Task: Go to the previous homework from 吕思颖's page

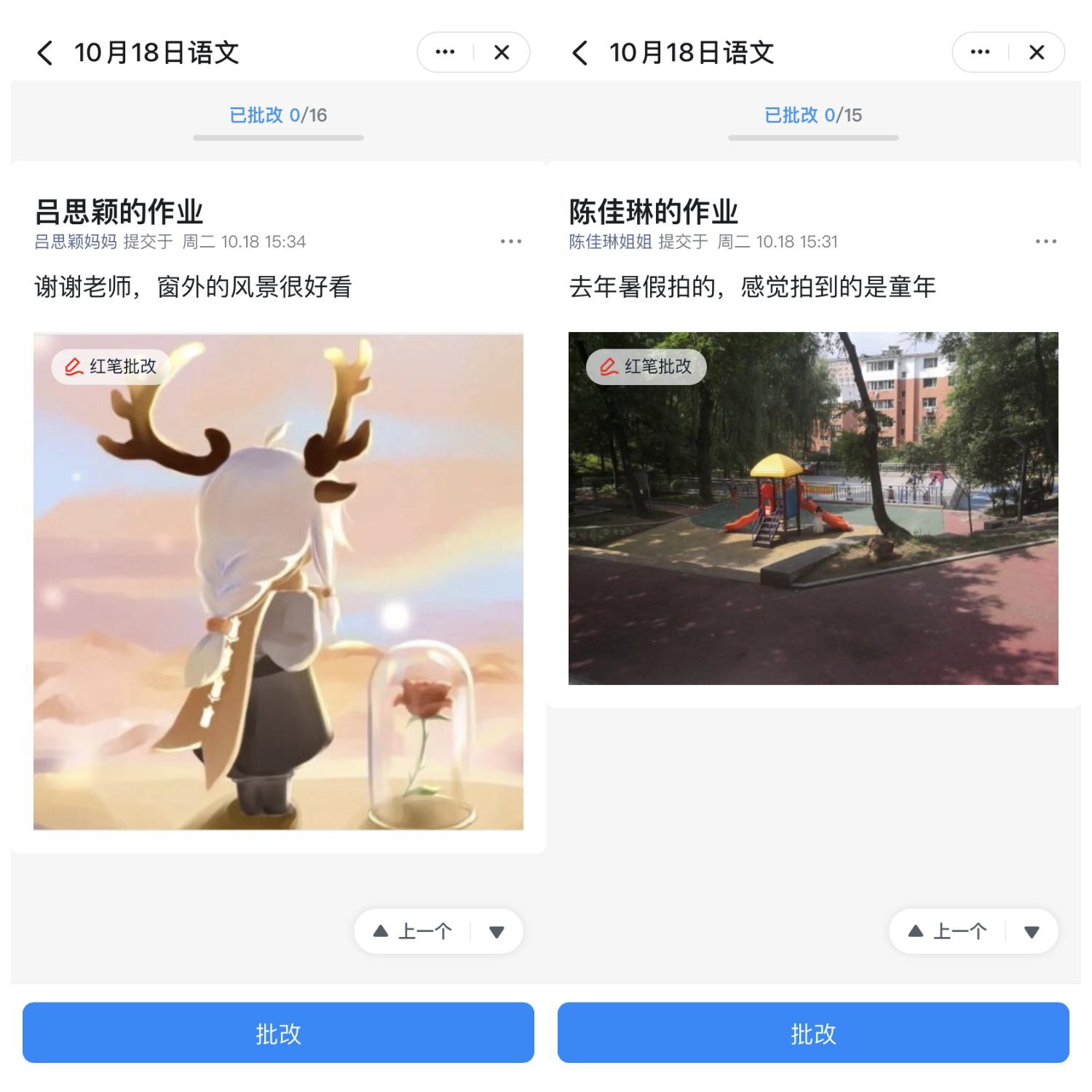Action: [413, 931]
